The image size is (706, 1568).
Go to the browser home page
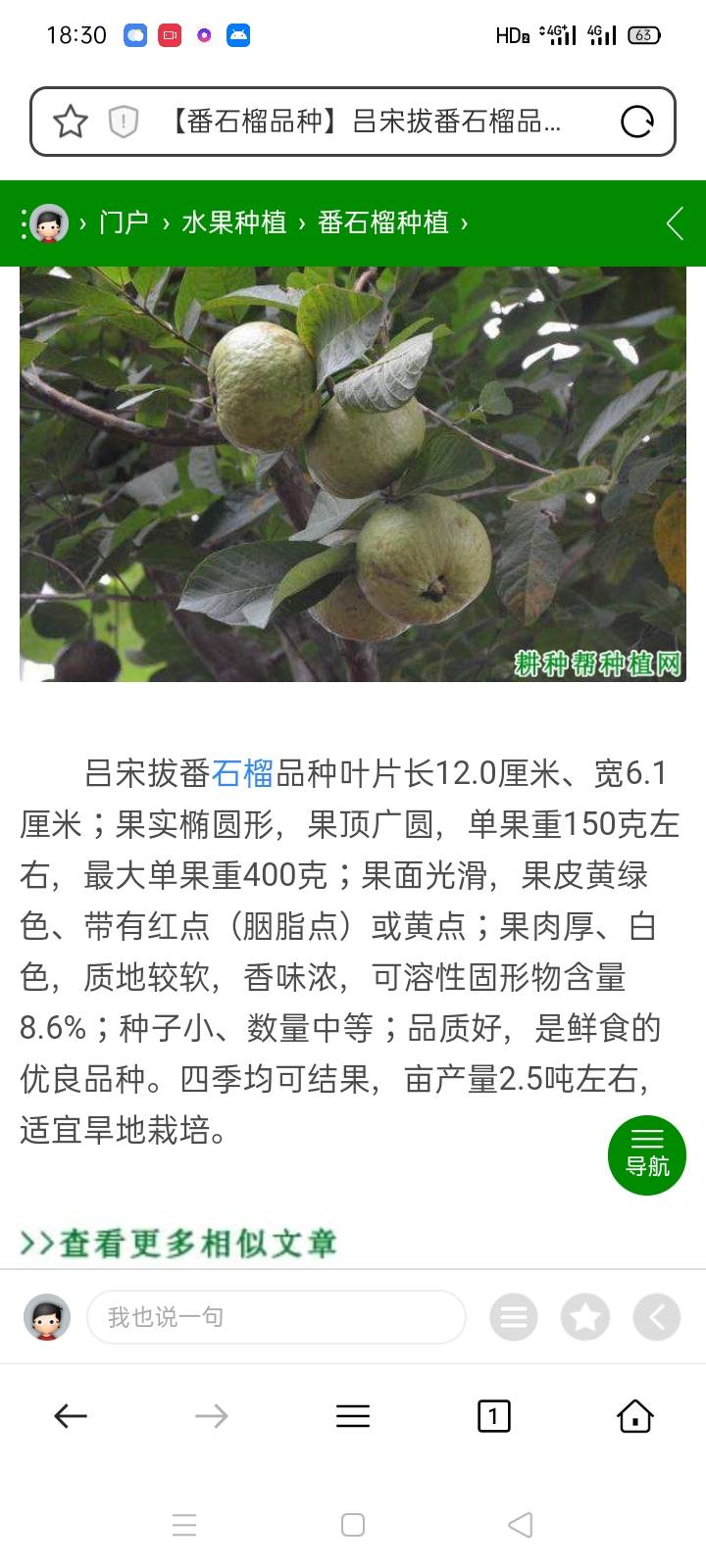pyautogui.click(x=635, y=1415)
